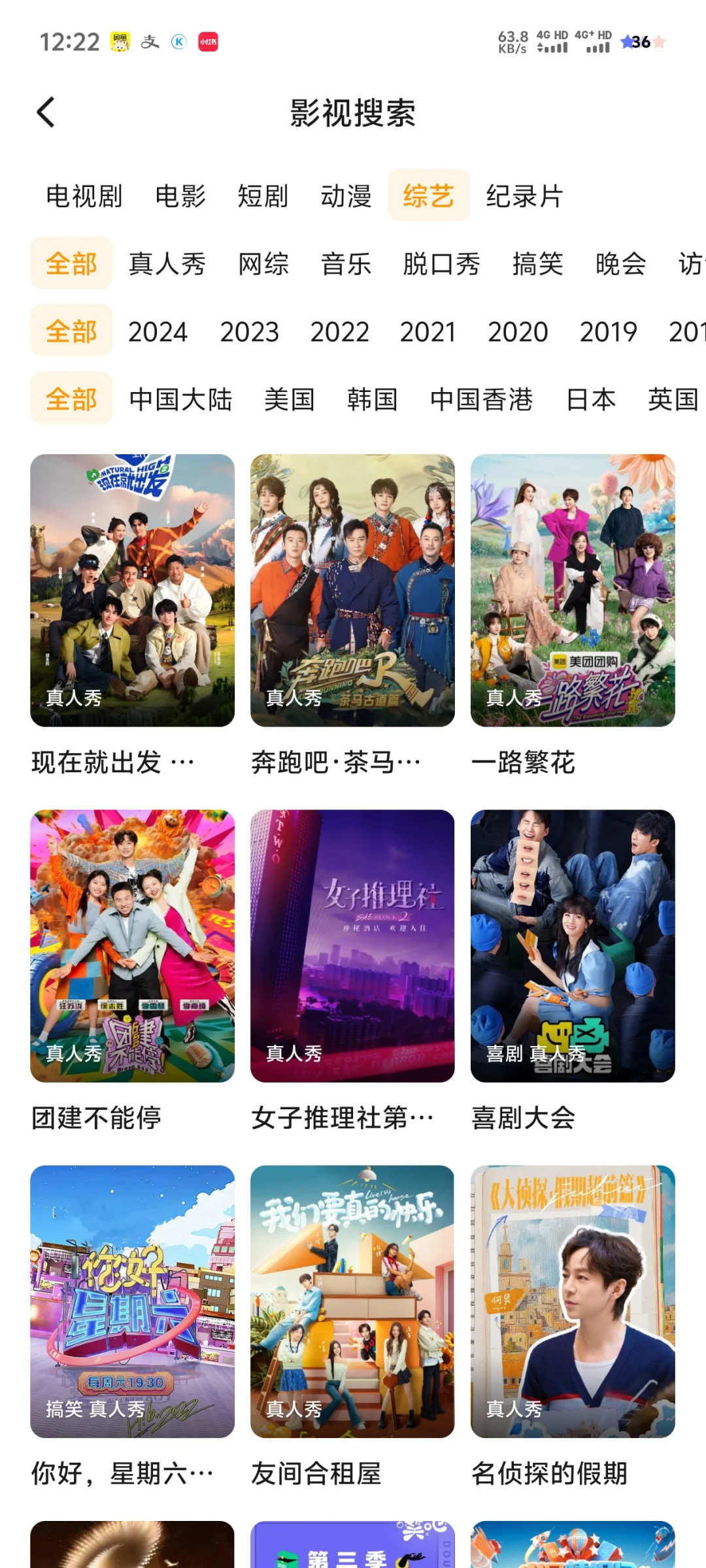Select year 2022 filter

pos(339,332)
